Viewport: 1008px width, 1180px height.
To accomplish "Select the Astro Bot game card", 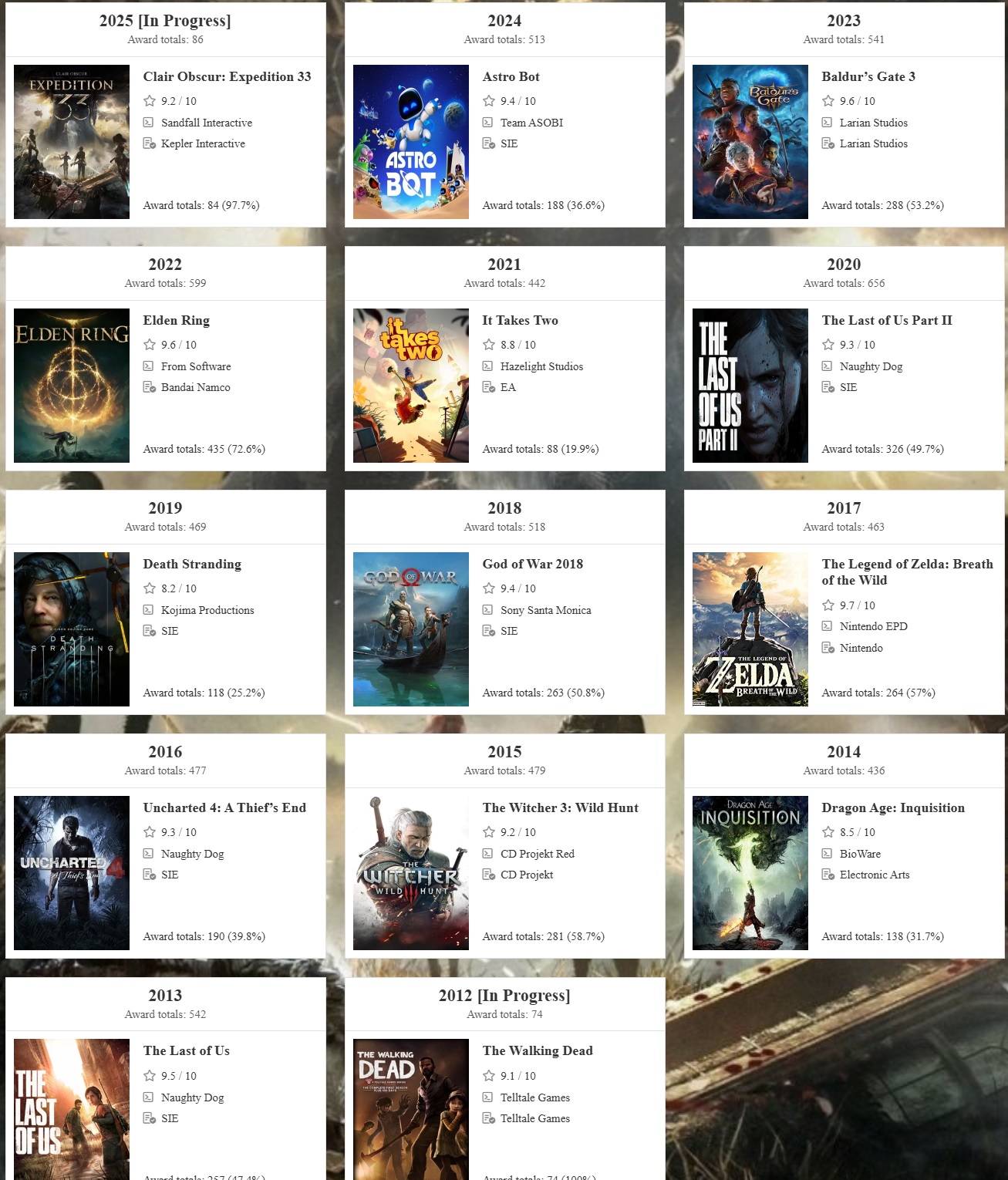I will [511, 77].
